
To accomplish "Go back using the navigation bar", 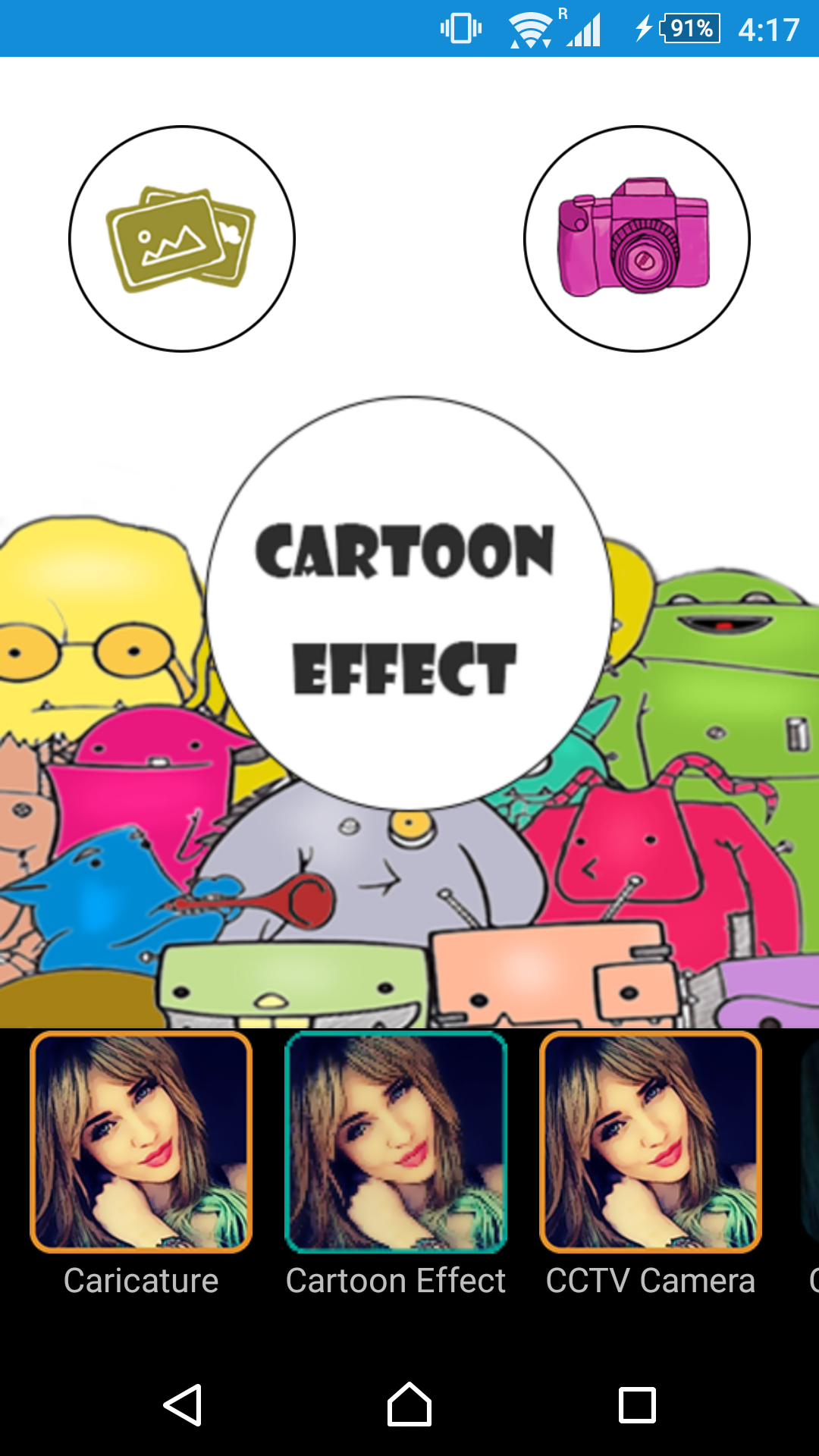I will (182, 1405).
